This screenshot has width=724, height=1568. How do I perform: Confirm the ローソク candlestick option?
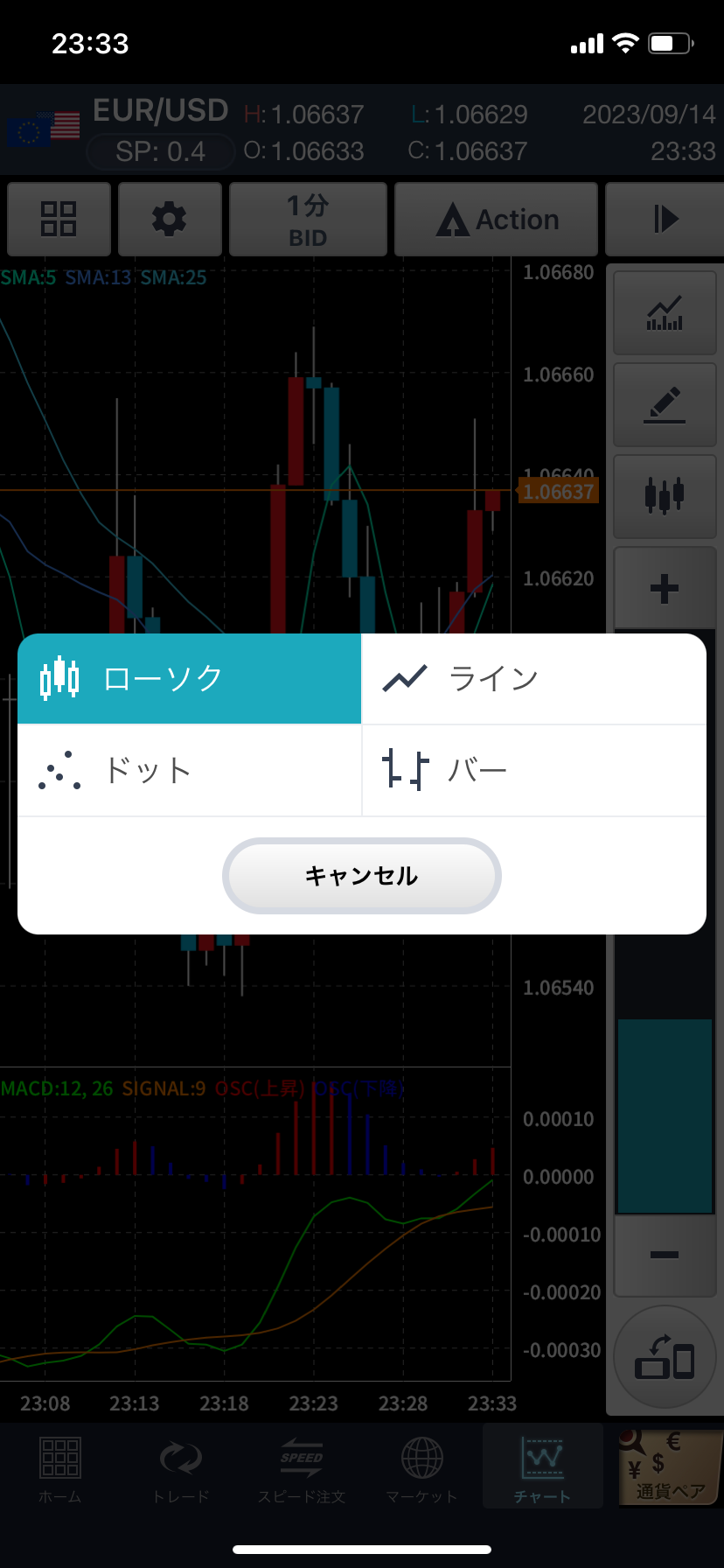tap(189, 678)
